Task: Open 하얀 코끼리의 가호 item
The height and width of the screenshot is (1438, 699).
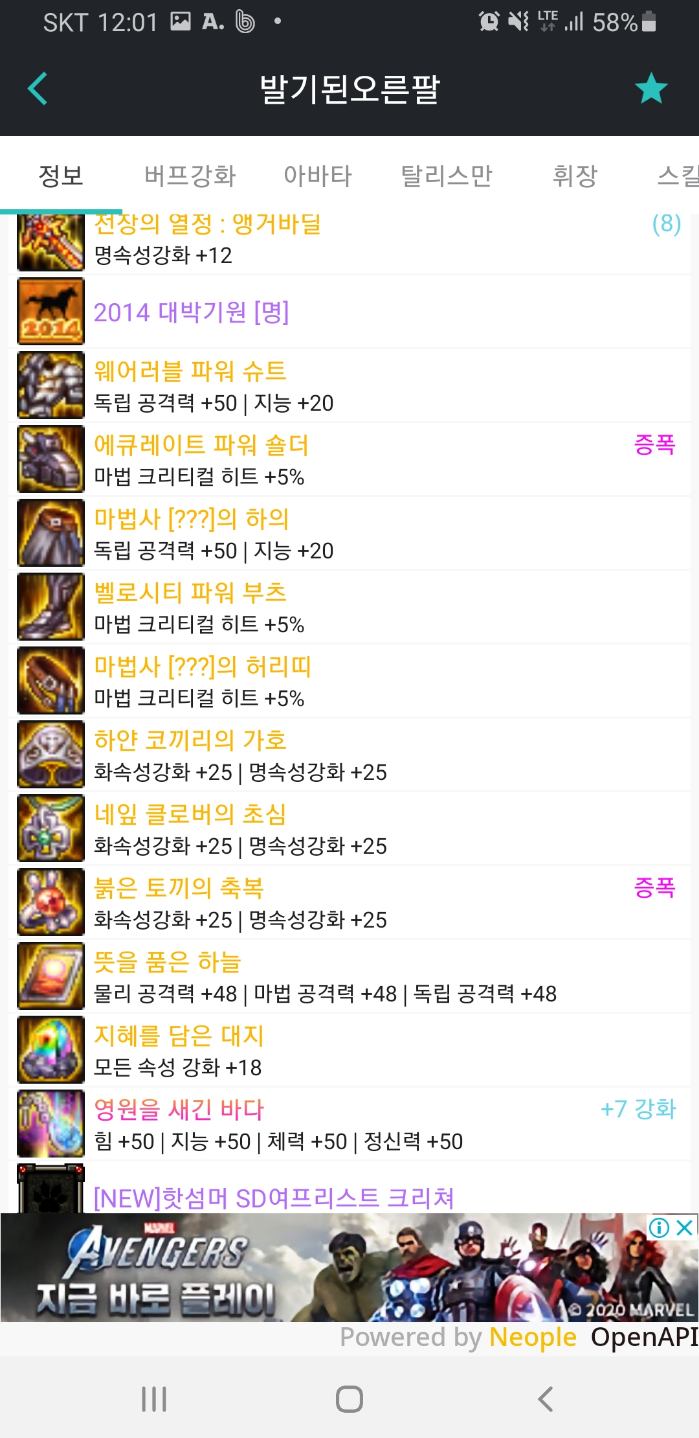Action: pyautogui.click(x=190, y=741)
